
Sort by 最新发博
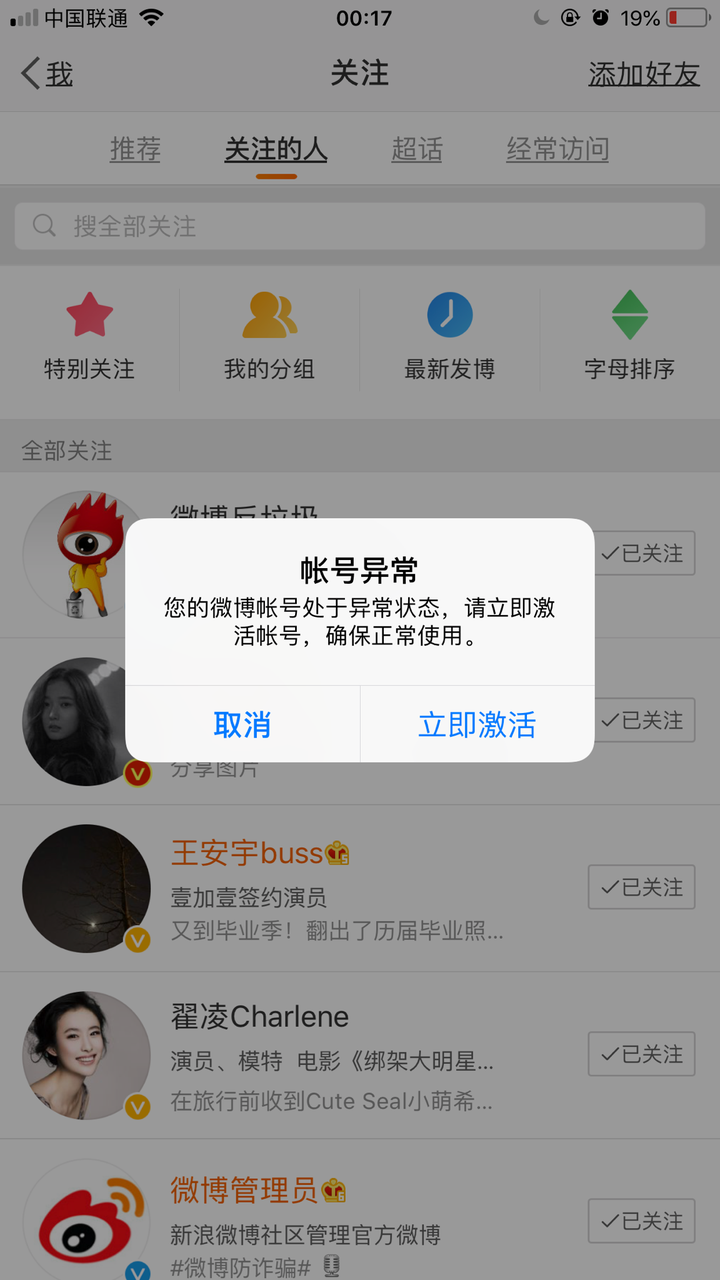pos(450,336)
